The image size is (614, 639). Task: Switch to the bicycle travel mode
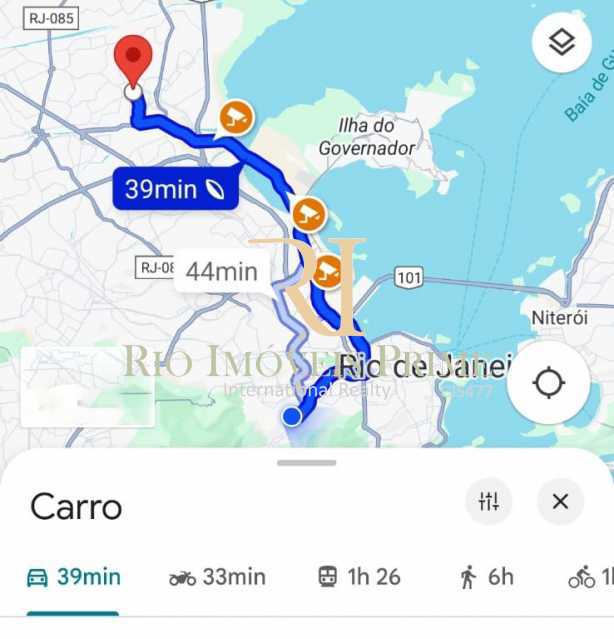click(590, 577)
